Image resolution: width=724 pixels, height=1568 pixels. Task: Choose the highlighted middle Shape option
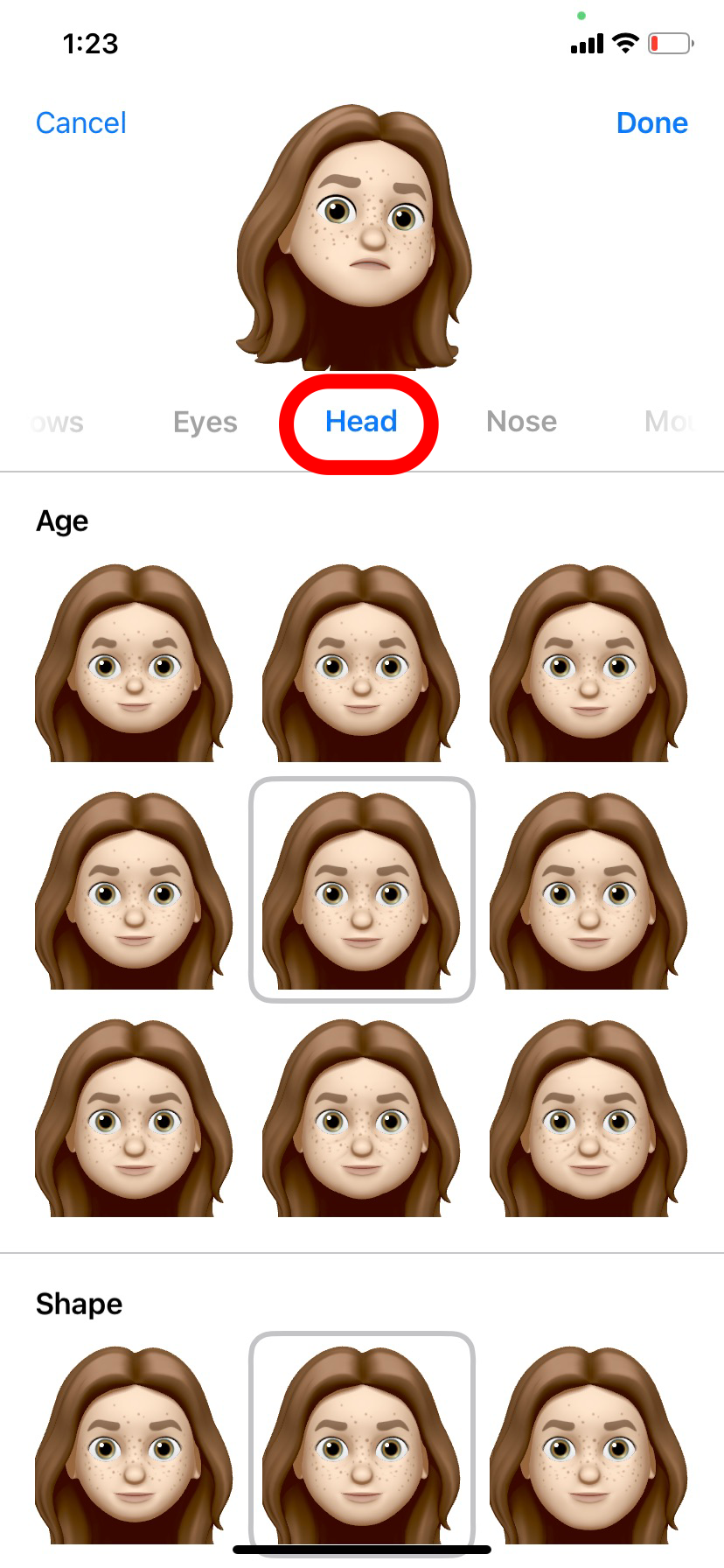click(361, 1444)
